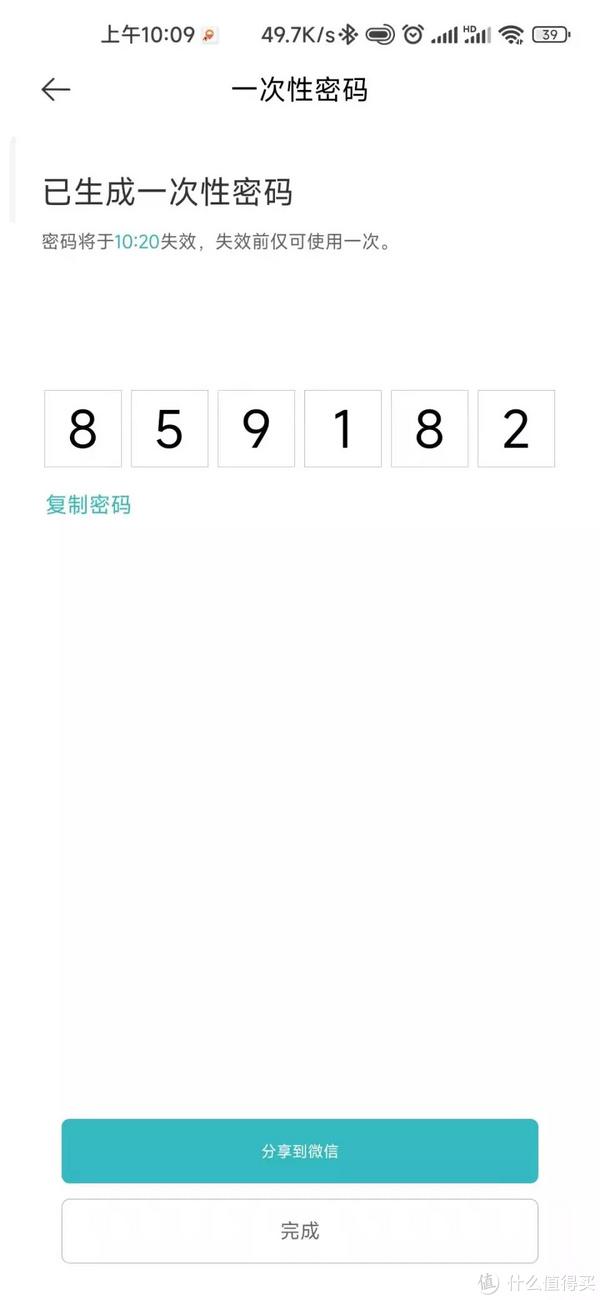Tap 复制密码 to copy the password
600x1300 pixels.
tap(88, 505)
